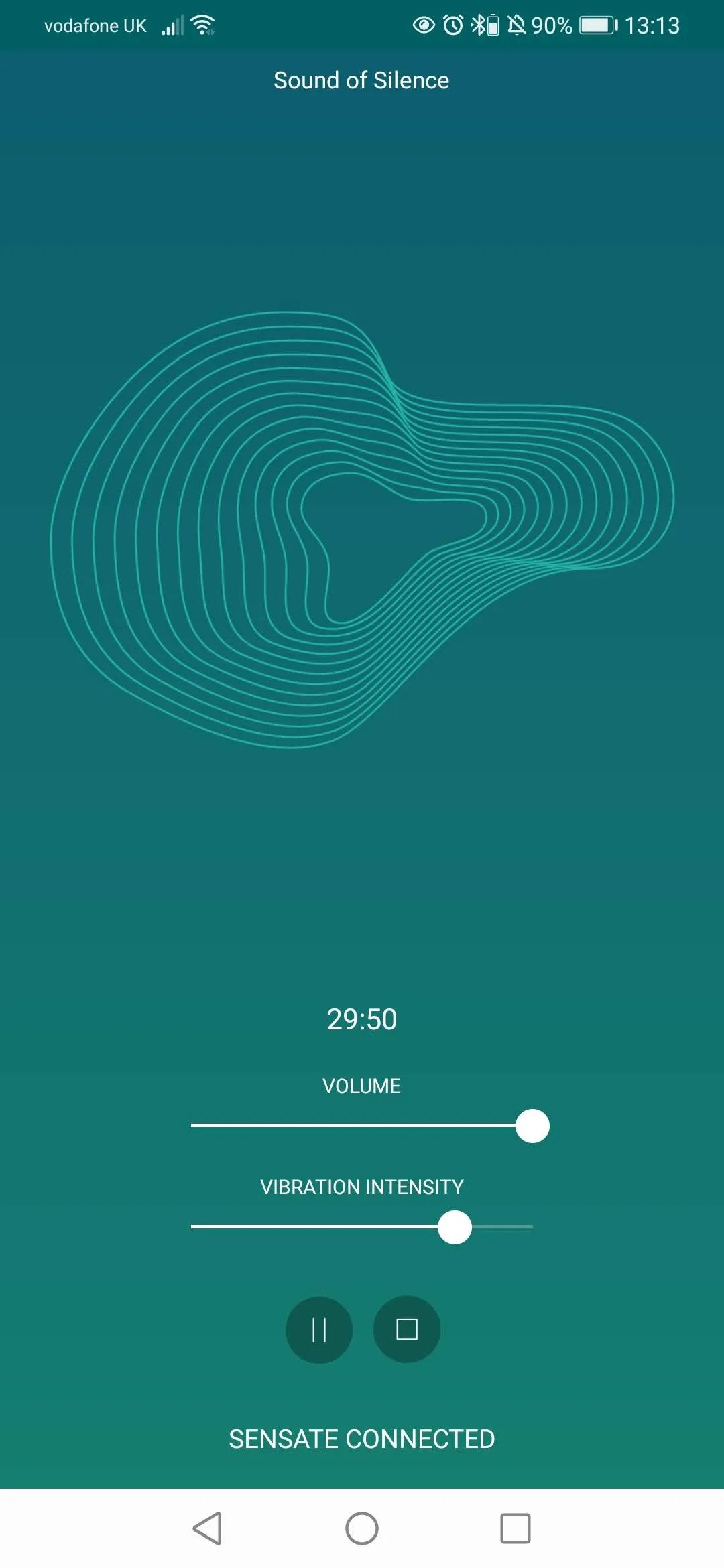Viewport: 724px width, 1568px height.
Task: Go to the home screen
Action: coord(362,1528)
